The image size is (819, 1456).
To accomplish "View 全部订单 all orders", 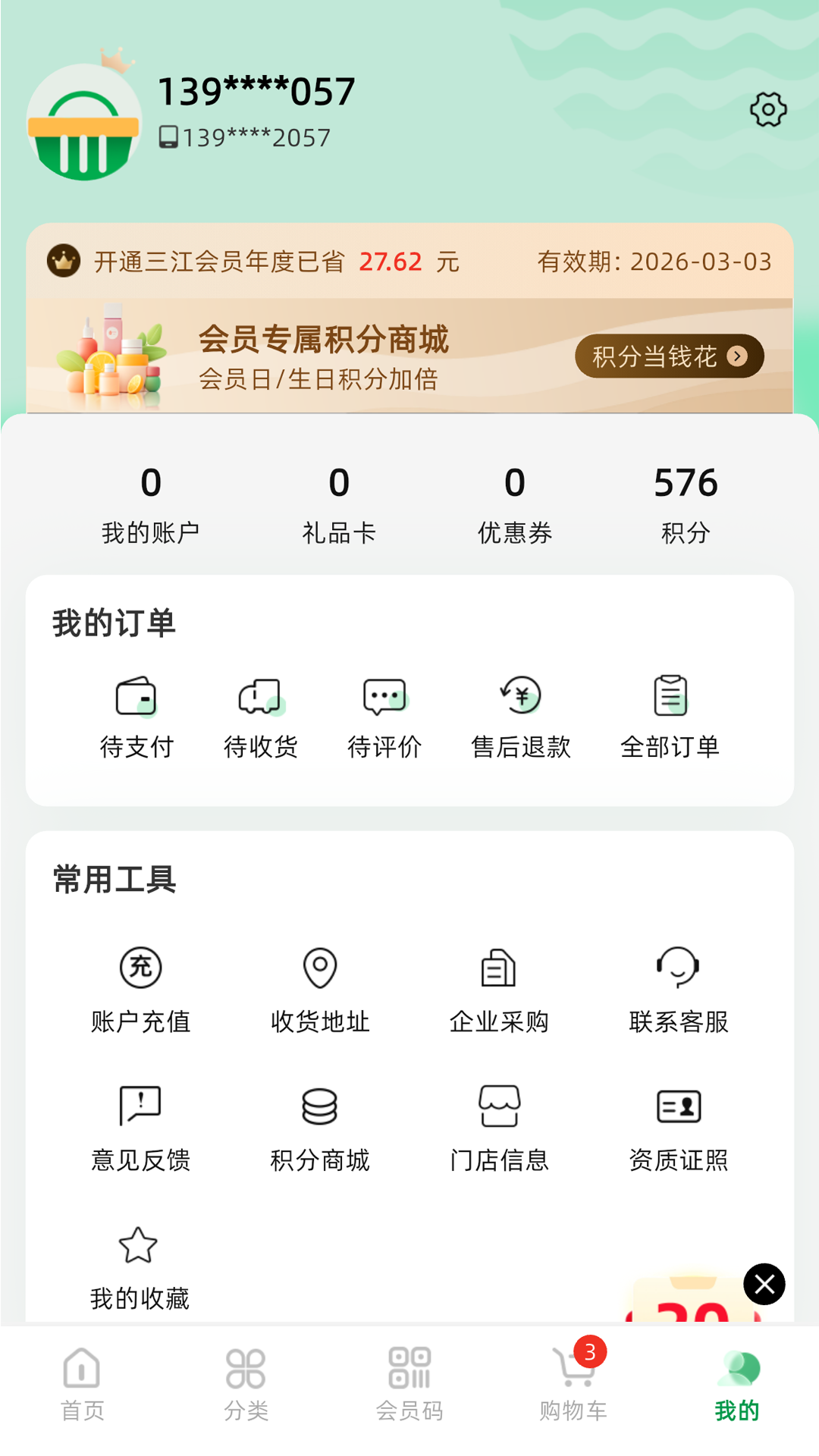I will point(670,717).
